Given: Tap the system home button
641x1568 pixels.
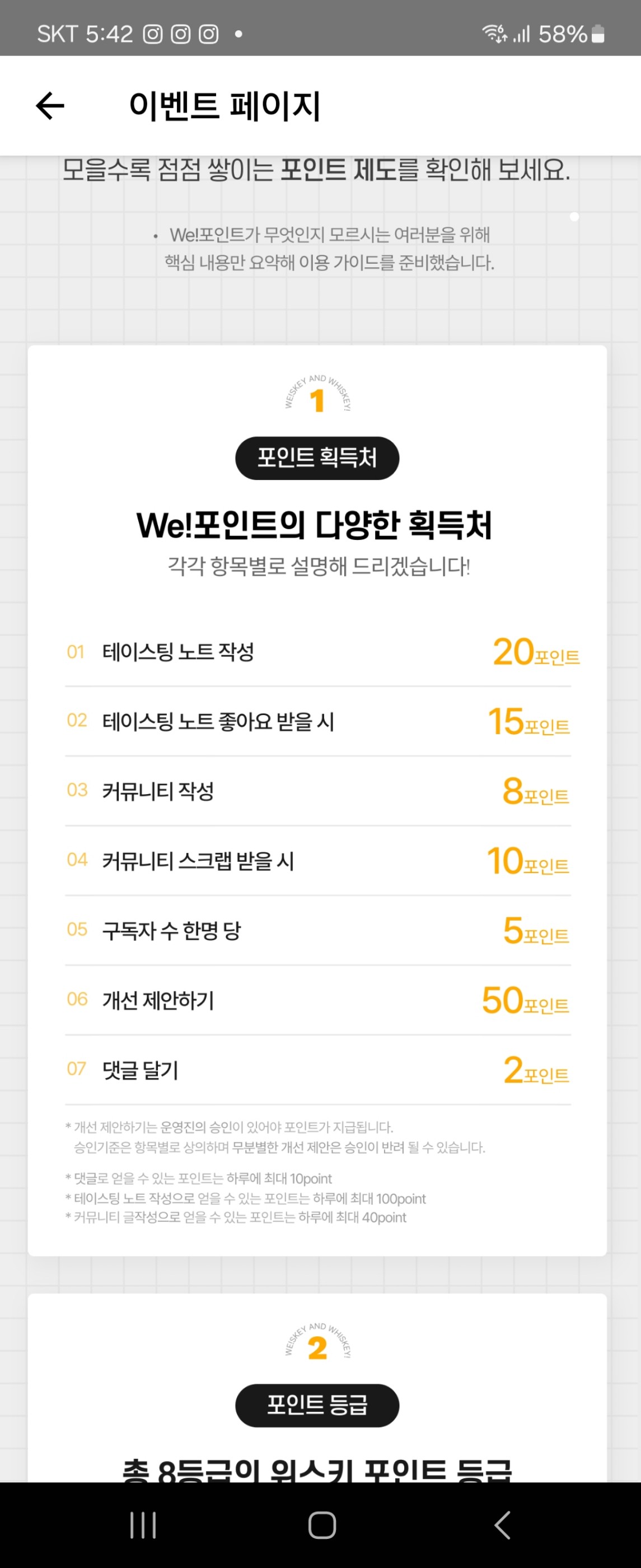Looking at the screenshot, I should (x=321, y=1525).
